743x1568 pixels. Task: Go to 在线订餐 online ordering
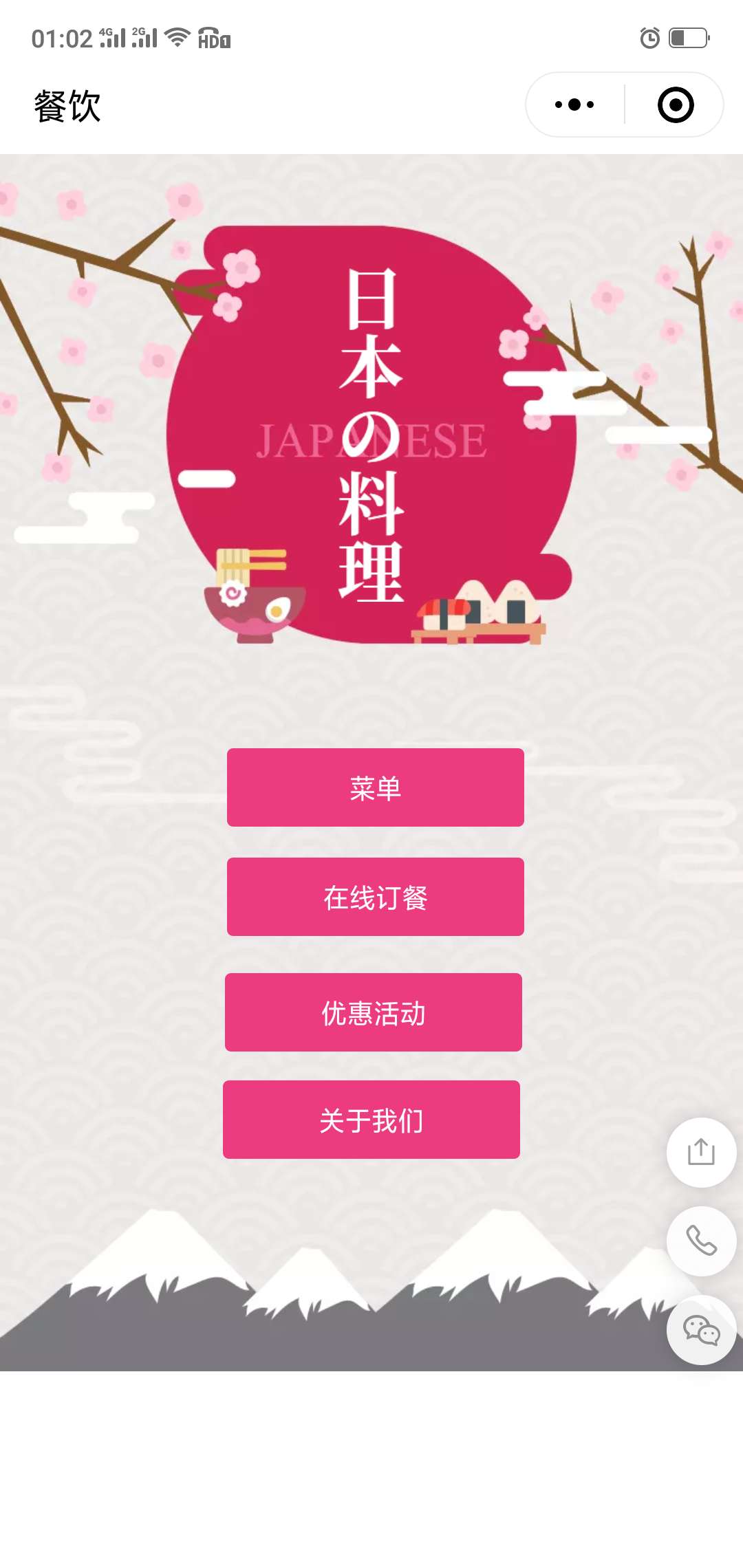375,897
